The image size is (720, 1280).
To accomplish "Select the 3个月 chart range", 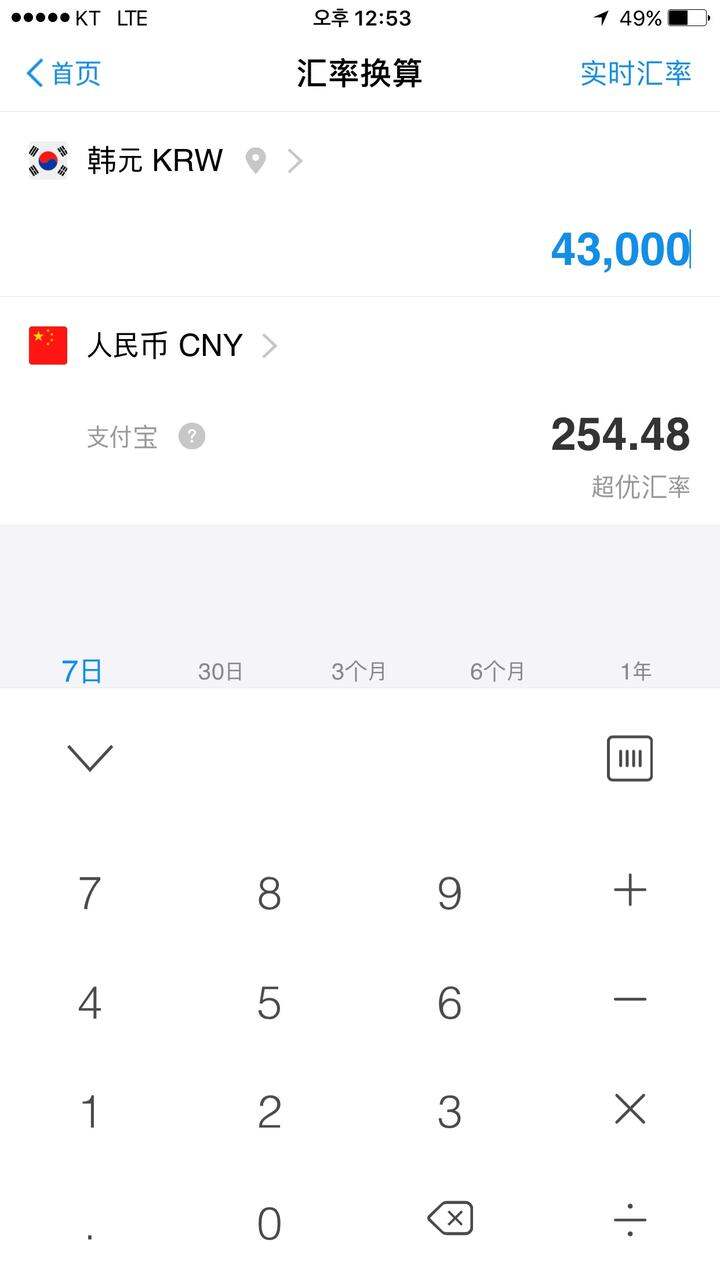I will pos(359,672).
